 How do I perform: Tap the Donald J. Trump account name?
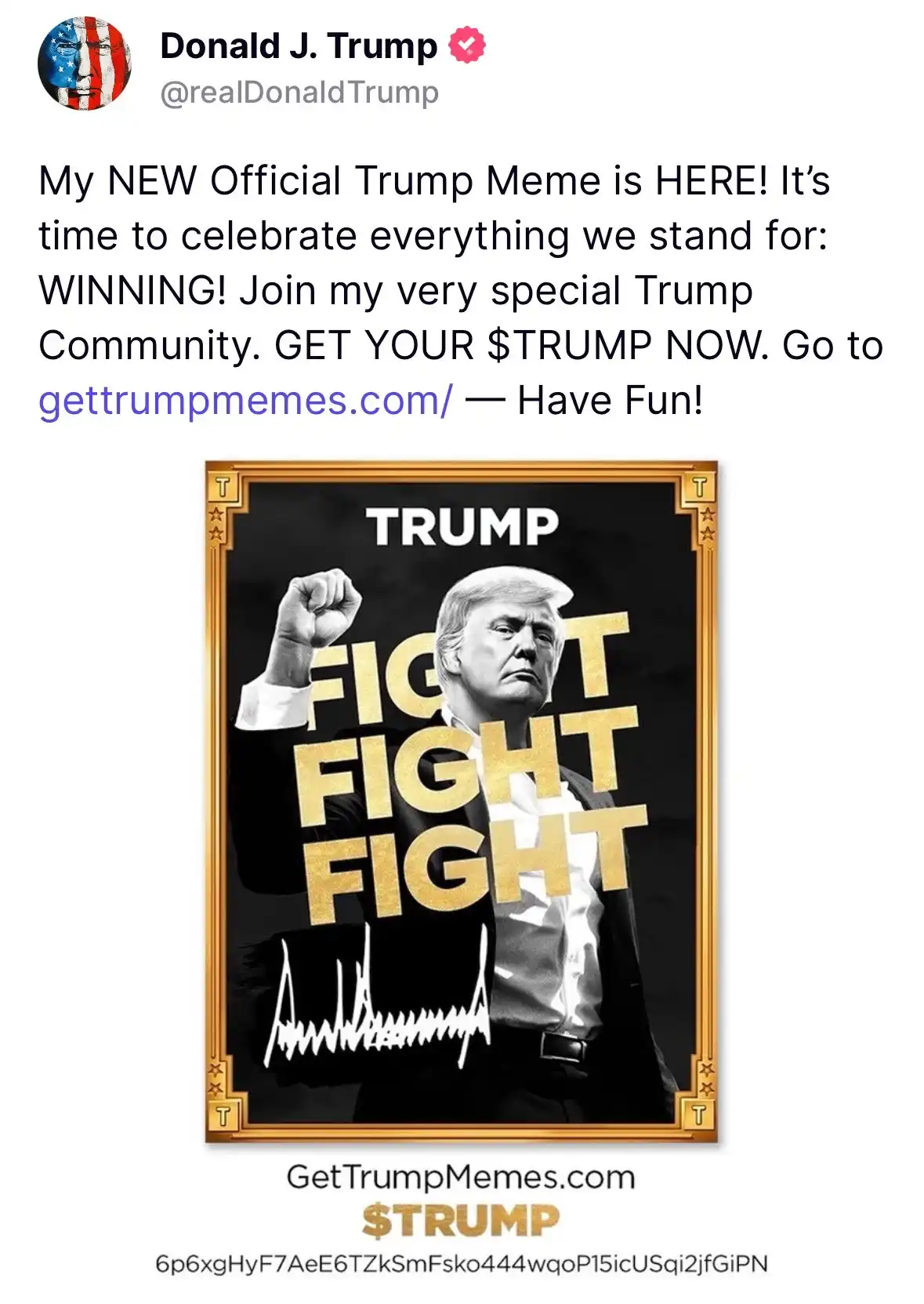(298, 46)
